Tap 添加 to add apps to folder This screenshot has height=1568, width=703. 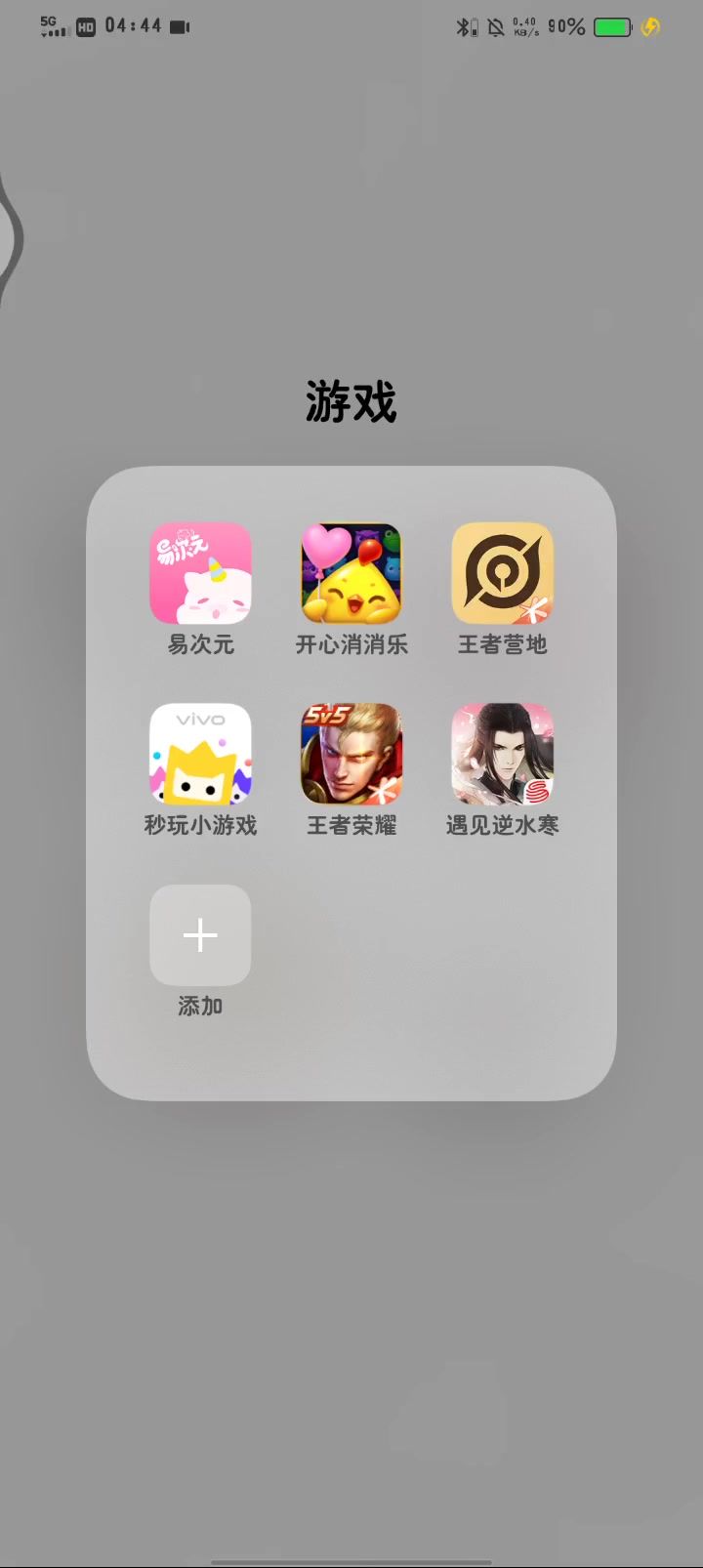pyautogui.click(x=200, y=935)
